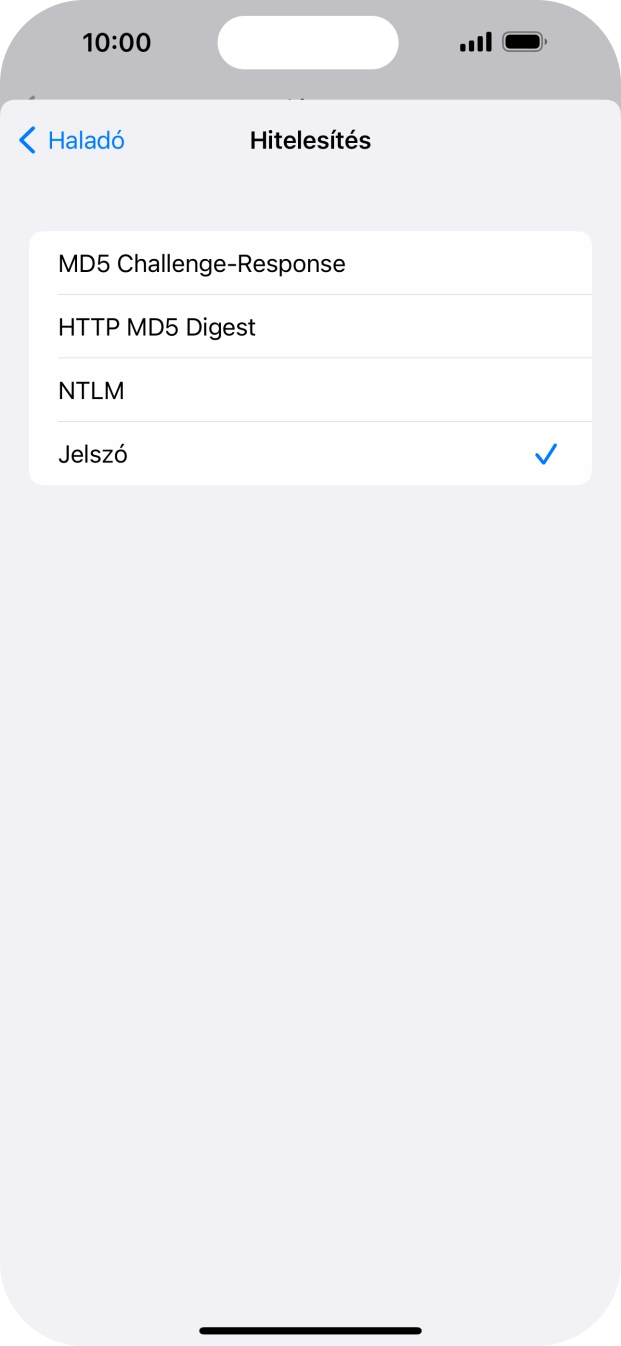The width and height of the screenshot is (621, 1346).
Task: Go back to Haladó settings
Action: (x=72, y=141)
